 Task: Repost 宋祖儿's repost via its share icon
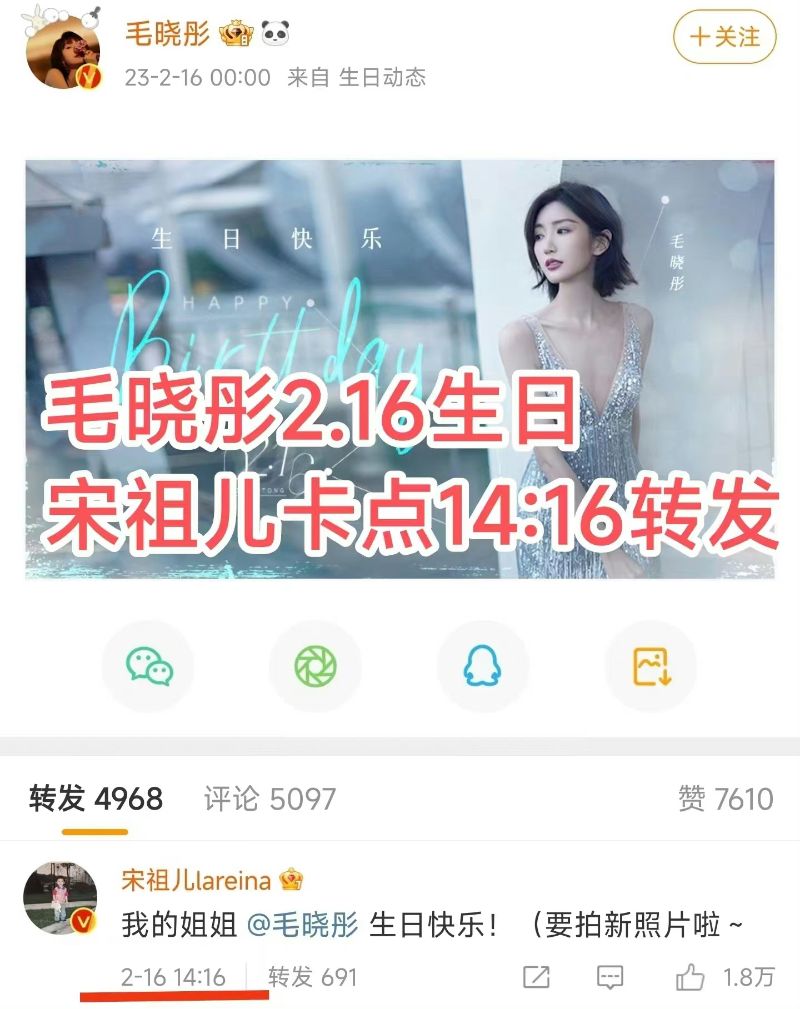[x=536, y=977]
